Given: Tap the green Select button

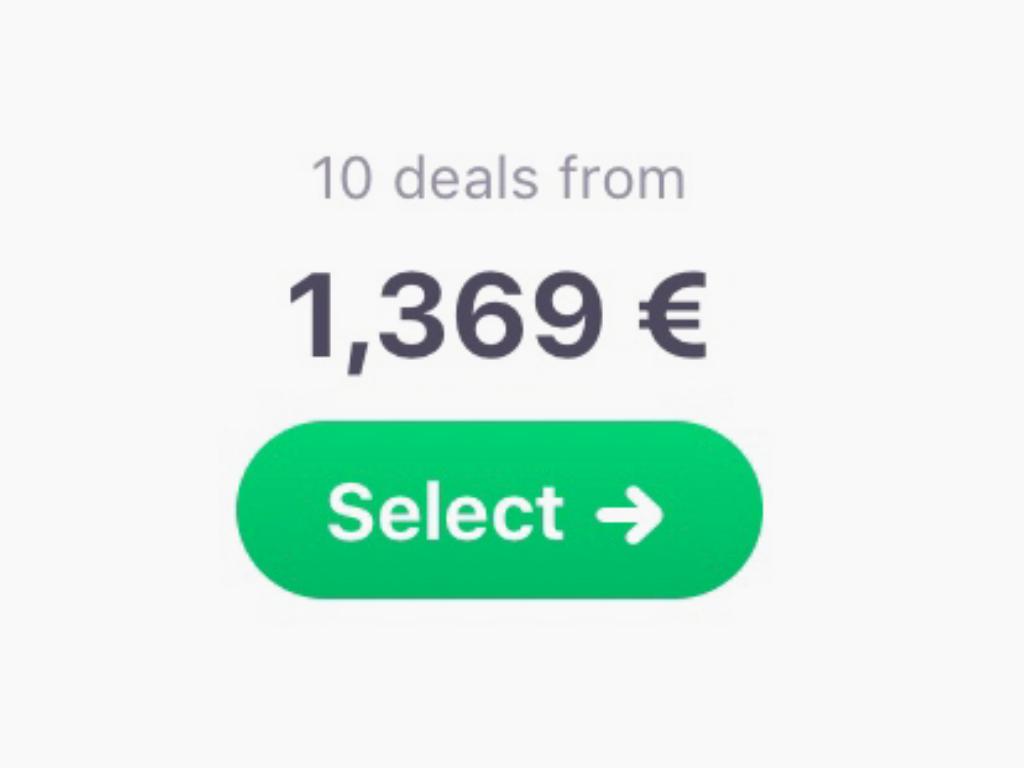Looking at the screenshot, I should tap(498, 511).
